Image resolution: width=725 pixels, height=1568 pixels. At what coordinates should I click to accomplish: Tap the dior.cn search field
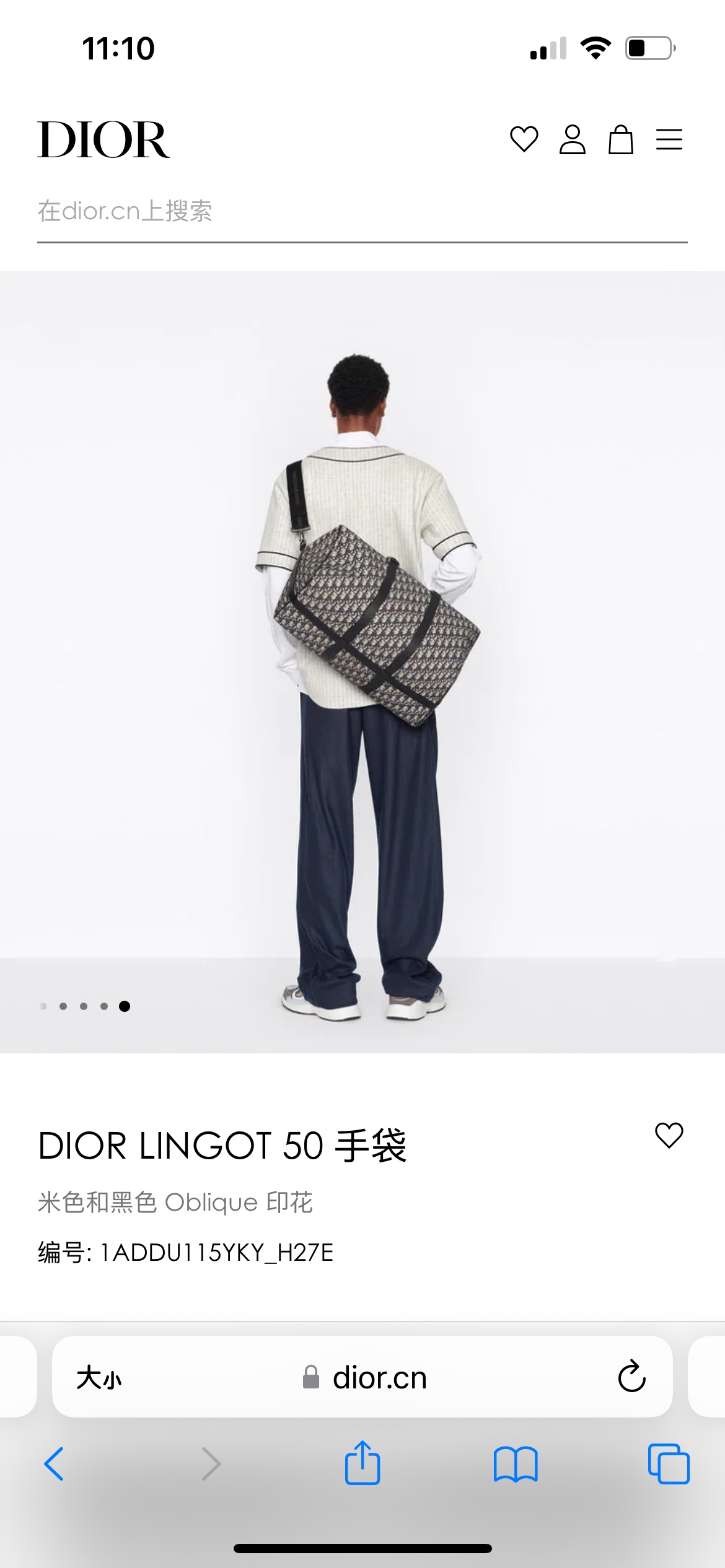tap(362, 212)
